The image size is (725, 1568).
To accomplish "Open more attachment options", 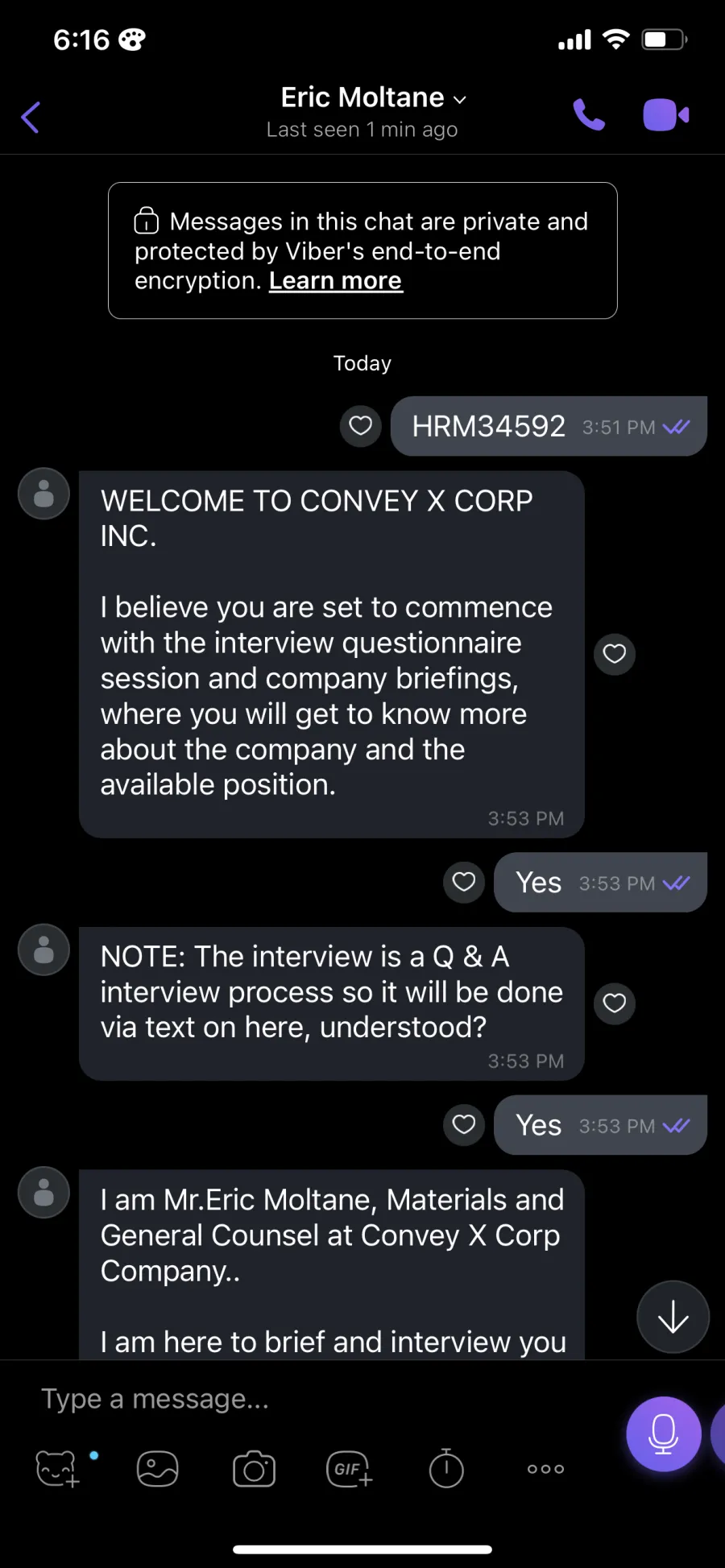I will coord(545,1469).
